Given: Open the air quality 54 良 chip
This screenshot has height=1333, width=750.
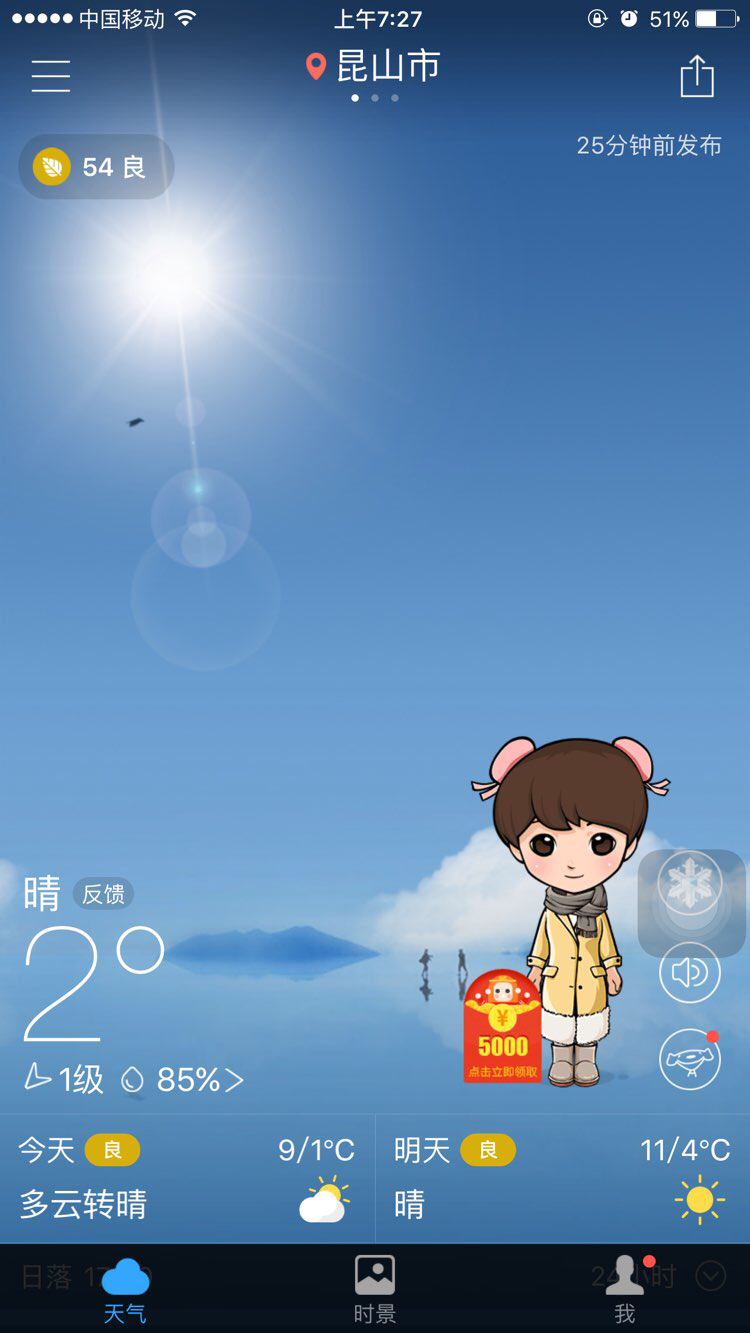Looking at the screenshot, I should coord(96,166).
